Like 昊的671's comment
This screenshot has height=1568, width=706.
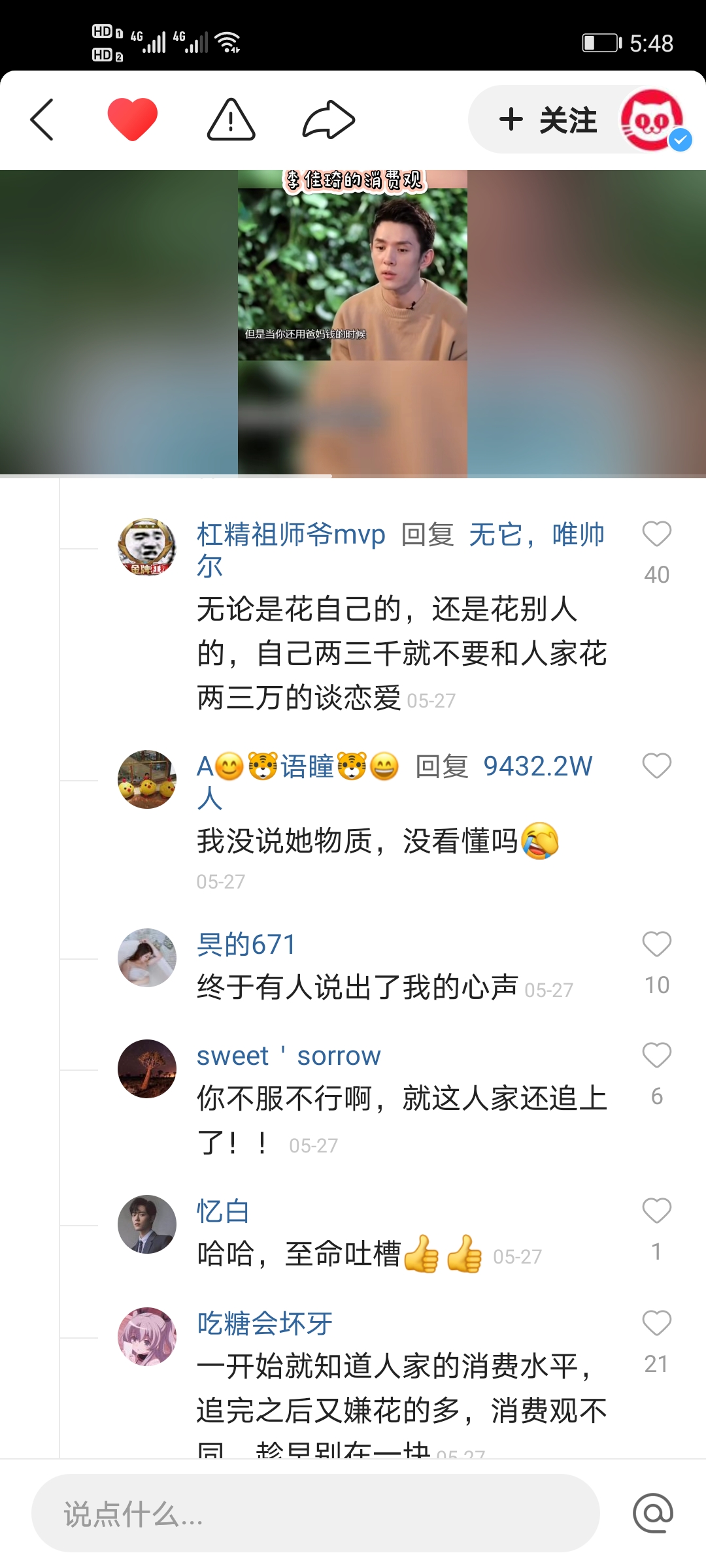point(657,944)
